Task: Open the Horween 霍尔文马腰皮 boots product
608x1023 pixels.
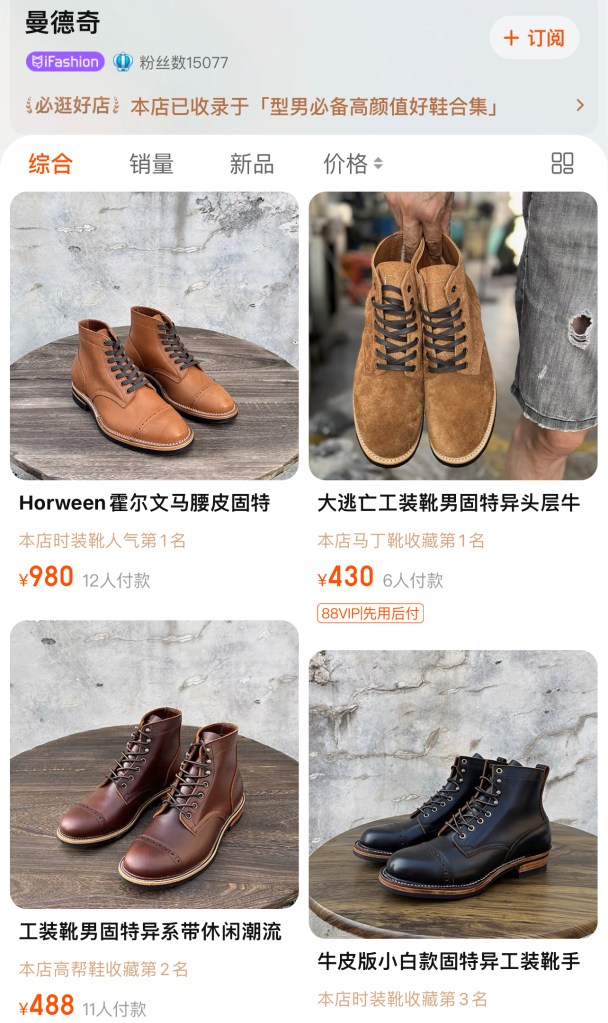Action: click(x=154, y=336)
